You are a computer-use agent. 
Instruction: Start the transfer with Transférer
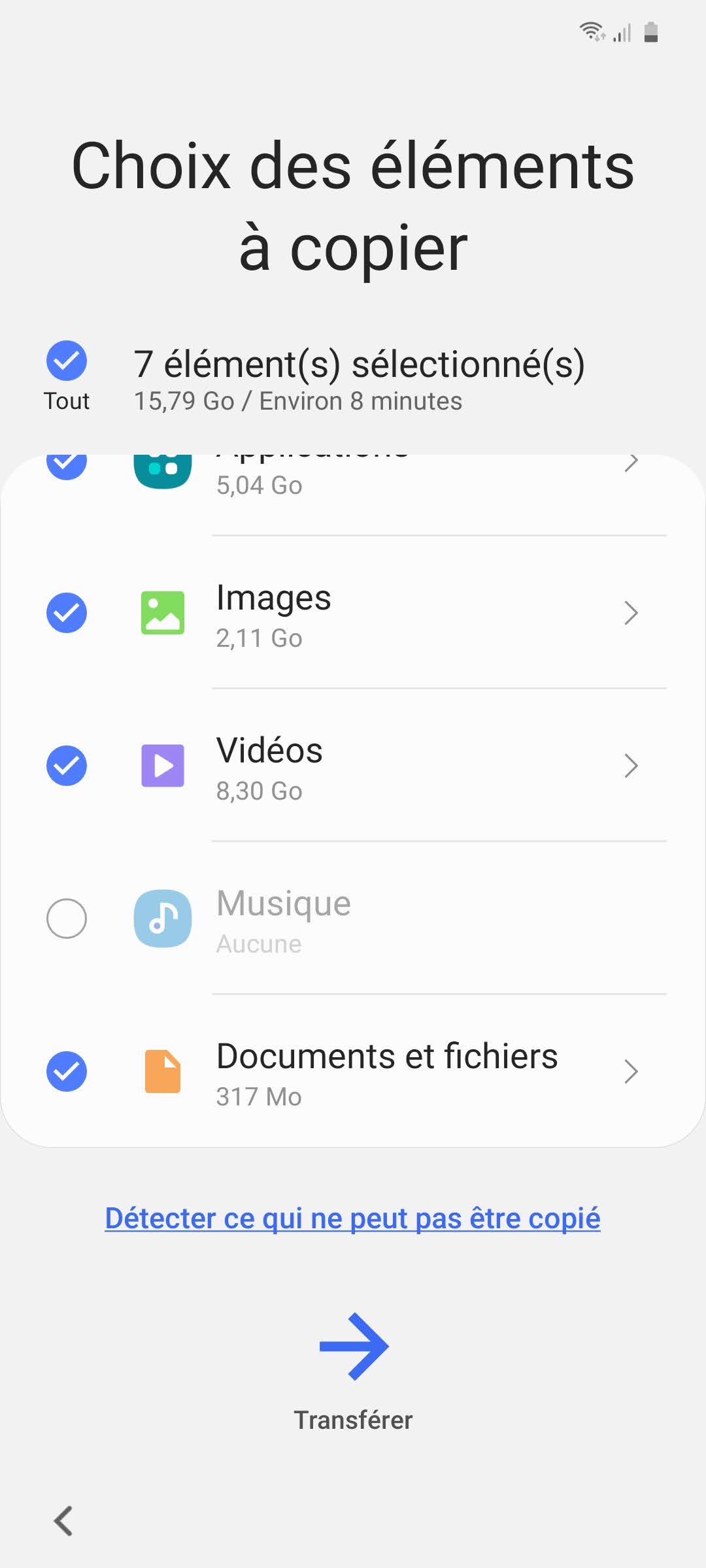tap(353, 1347)
